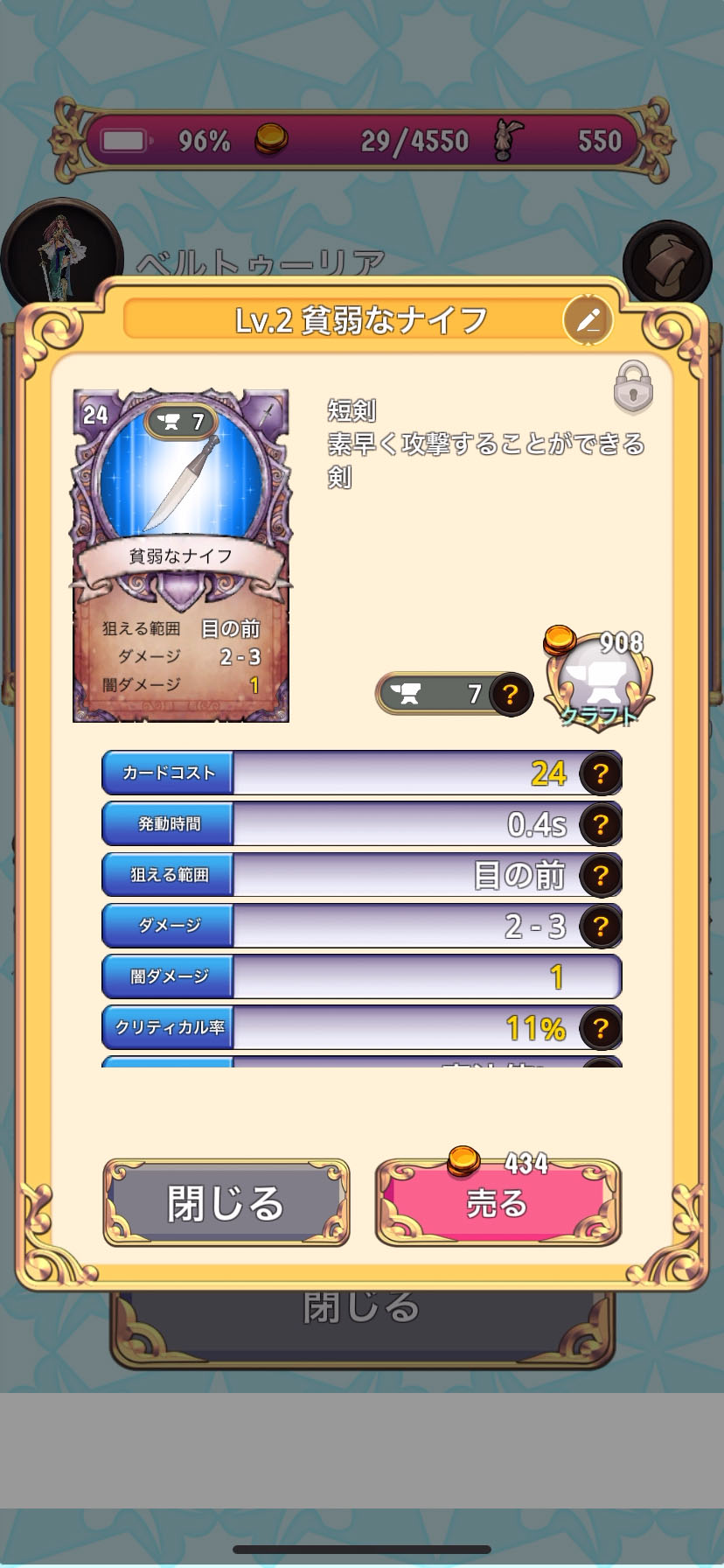Screen dimensions: 724x1568
Task: Show help for カードコスト
Action: click(x=600, y=773)
